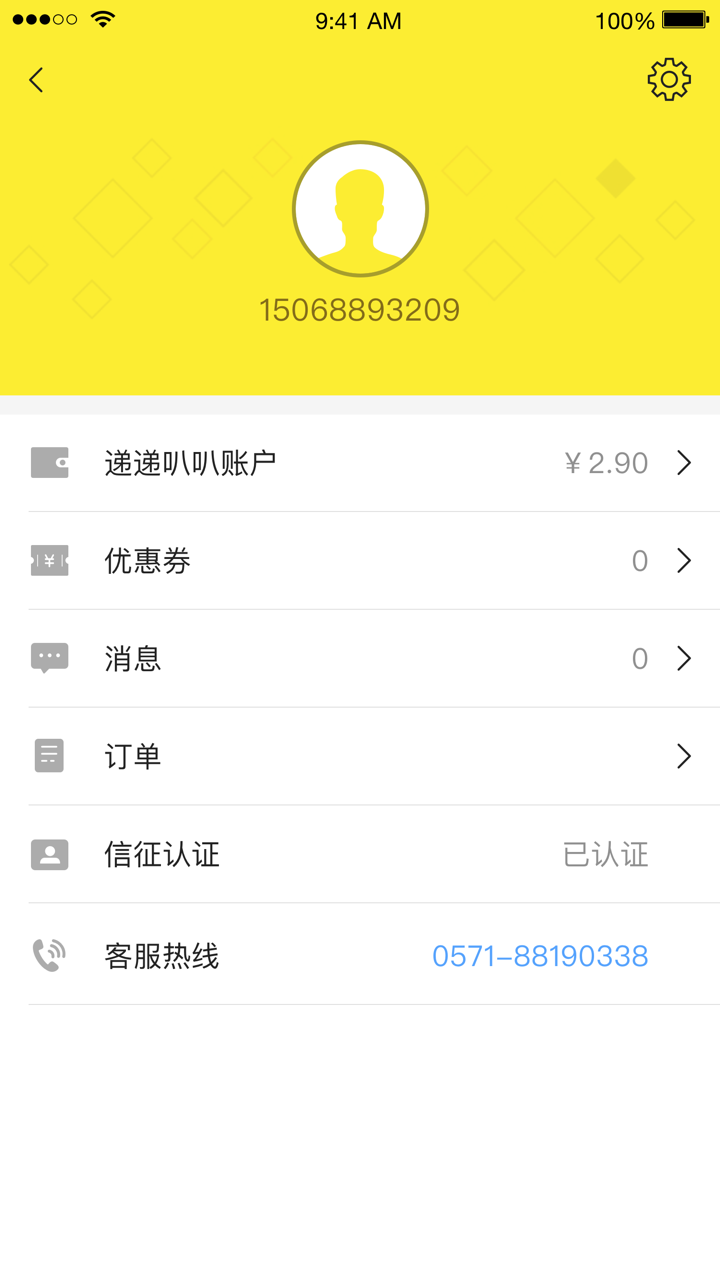720x1280 pixels.
Task: View the 优惠券 coupons row
Action: 360,561
